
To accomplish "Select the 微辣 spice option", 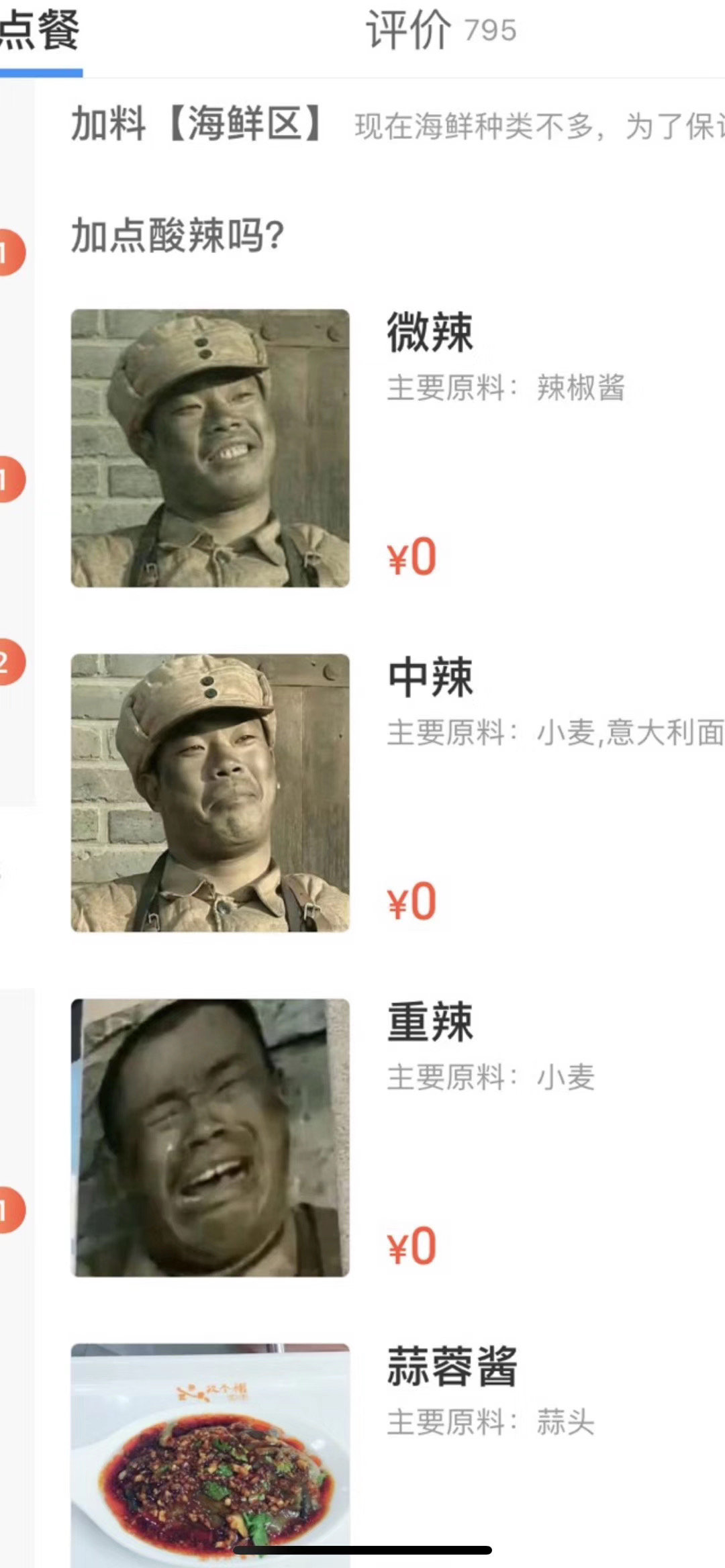I will (430, 332).
